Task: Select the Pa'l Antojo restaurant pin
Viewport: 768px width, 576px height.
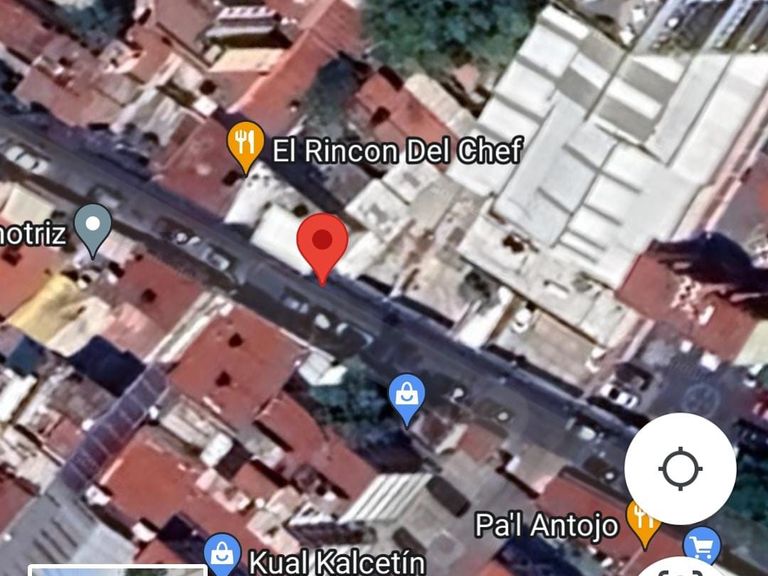Action: tap(642, 520)
